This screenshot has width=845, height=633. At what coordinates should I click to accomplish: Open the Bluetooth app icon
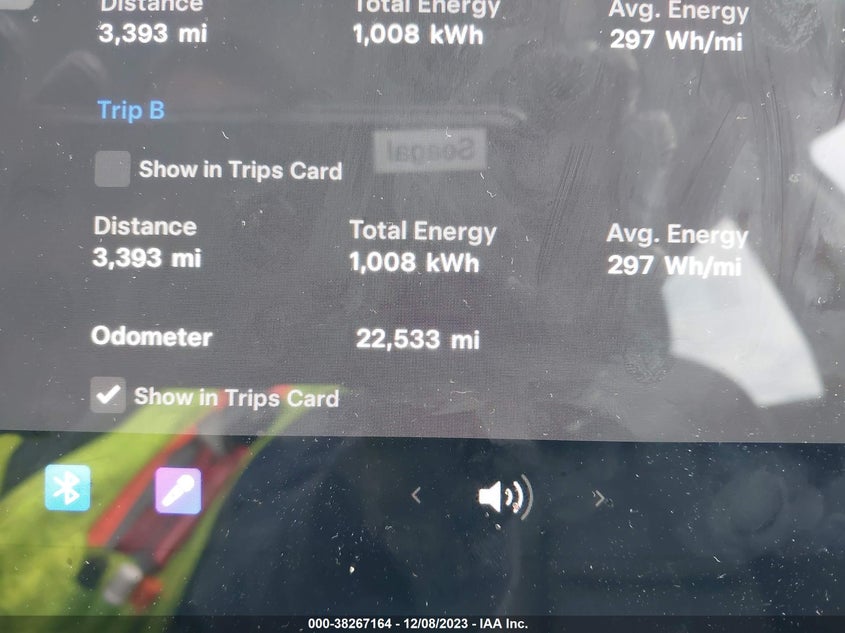pyautogui.click(x=67, y=488)
